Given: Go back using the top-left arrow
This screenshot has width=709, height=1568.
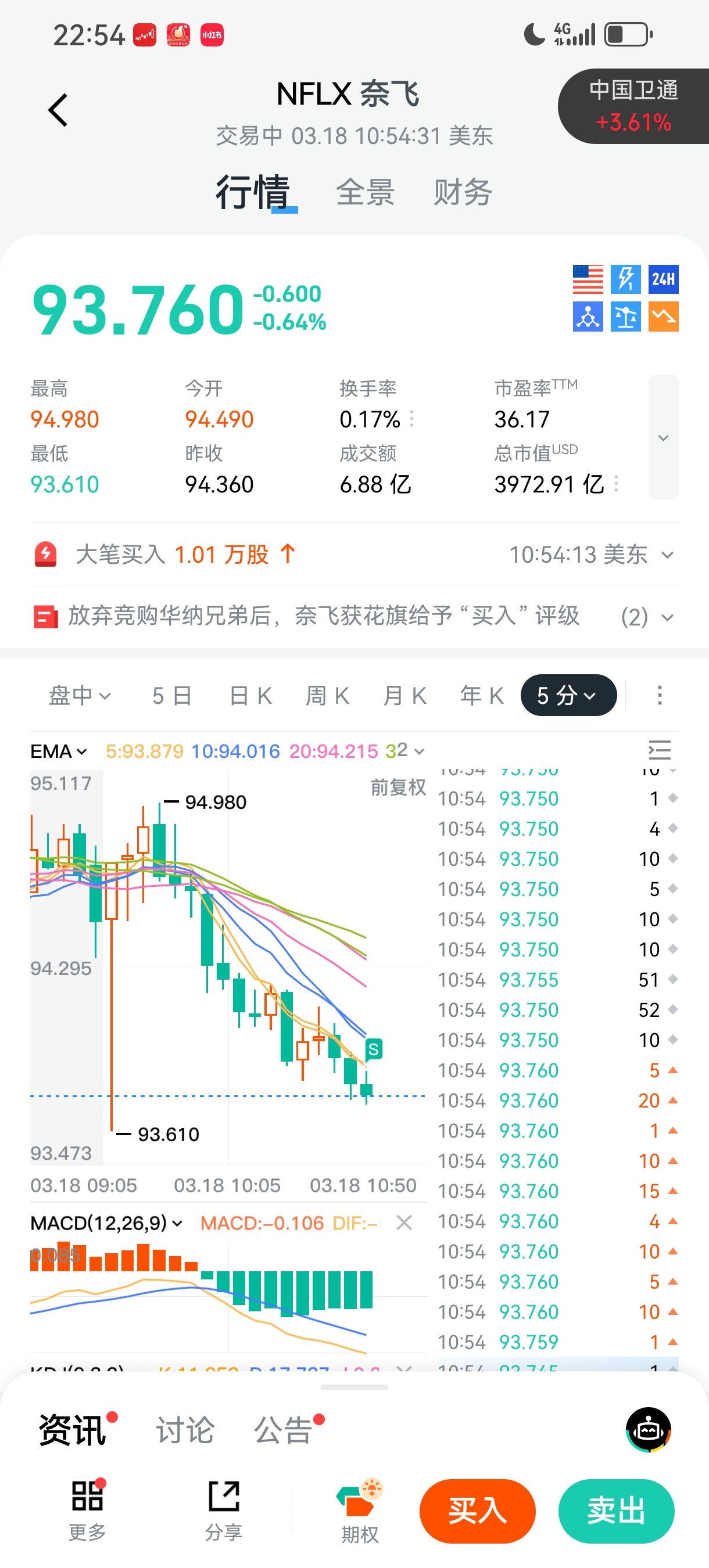Looking at the screenshot, I should click(58, 110).
